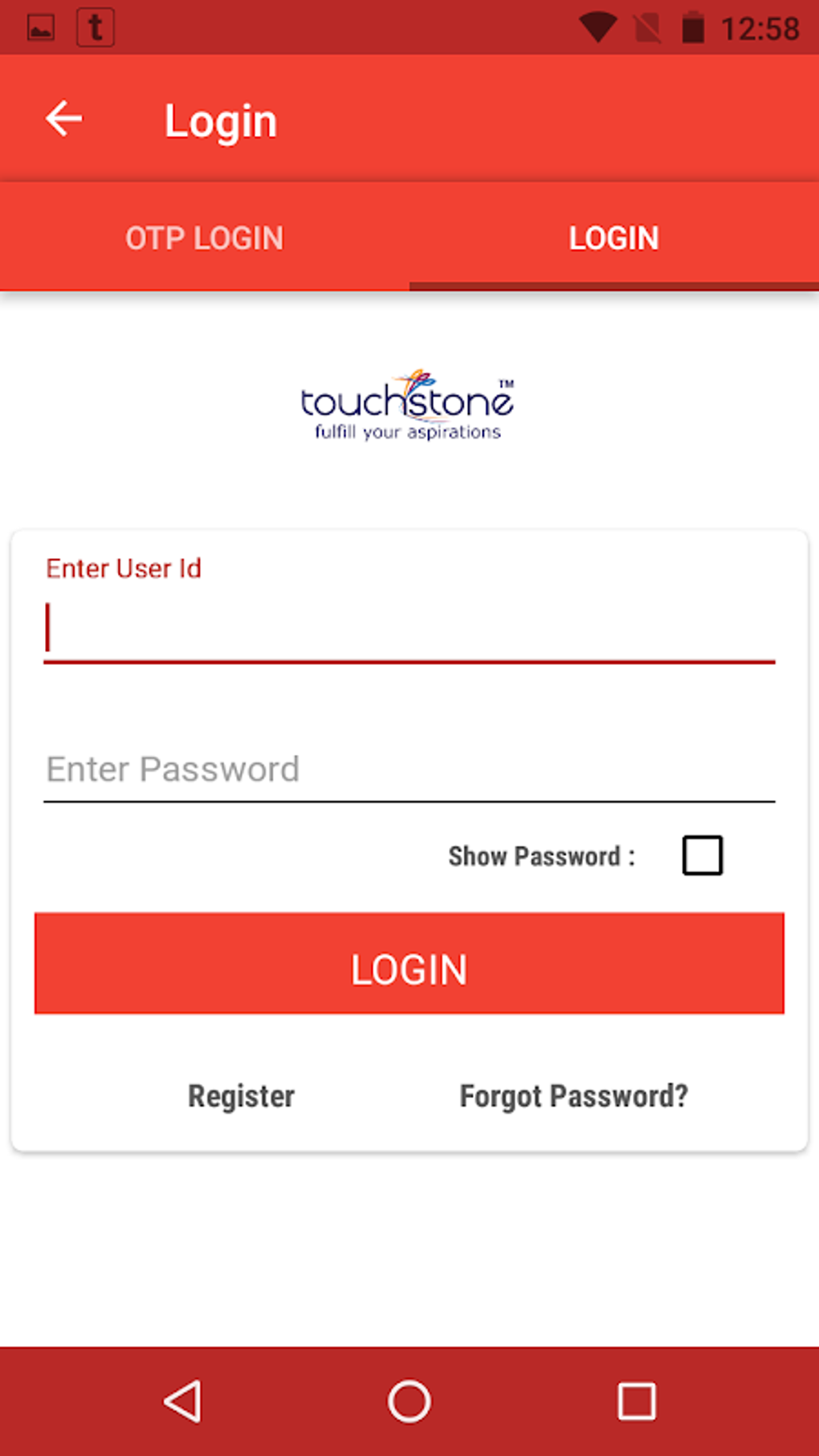Click the back arrow in the Login header

click(x=63, y=118)
